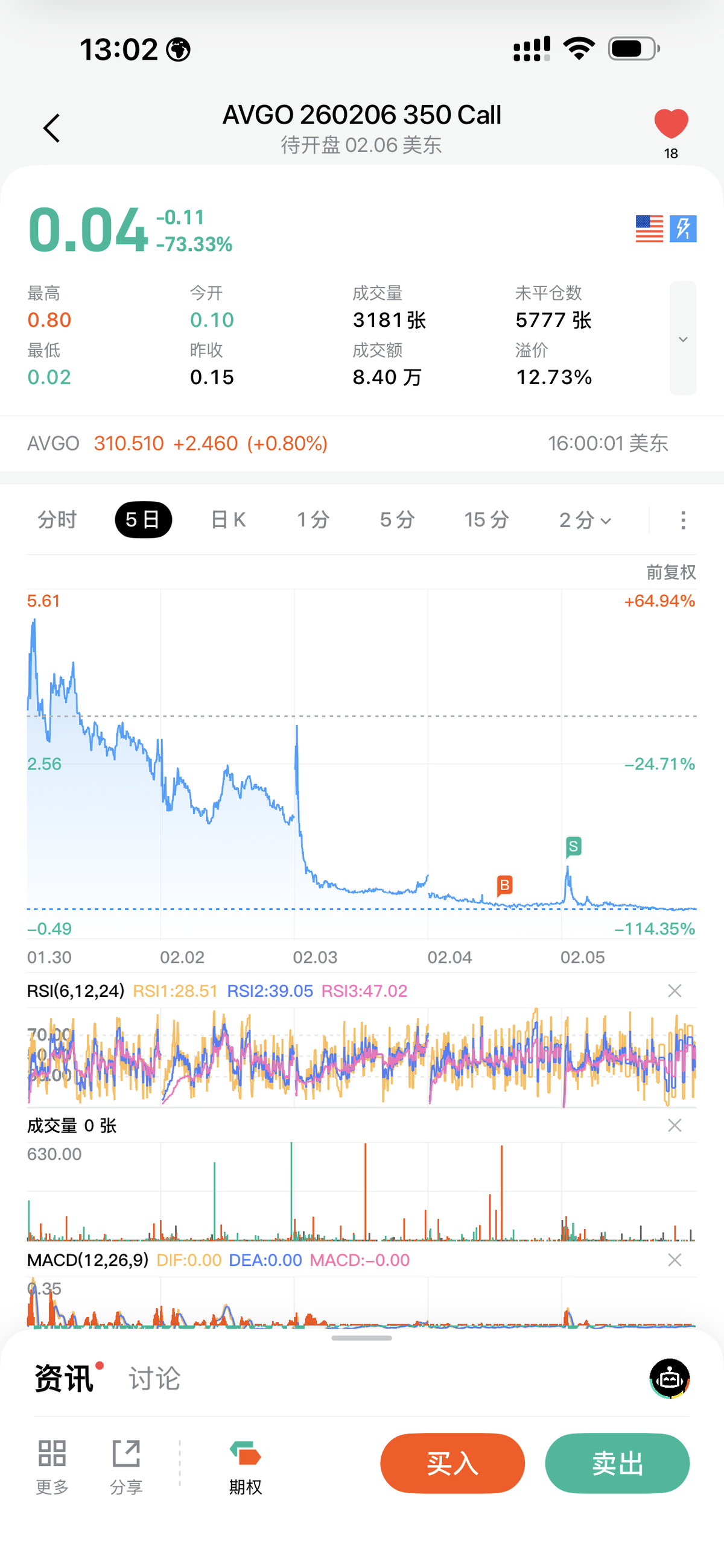Switch to the 分时 chart tab
This screenshot has width=724, height=1568.
[57, 520]
